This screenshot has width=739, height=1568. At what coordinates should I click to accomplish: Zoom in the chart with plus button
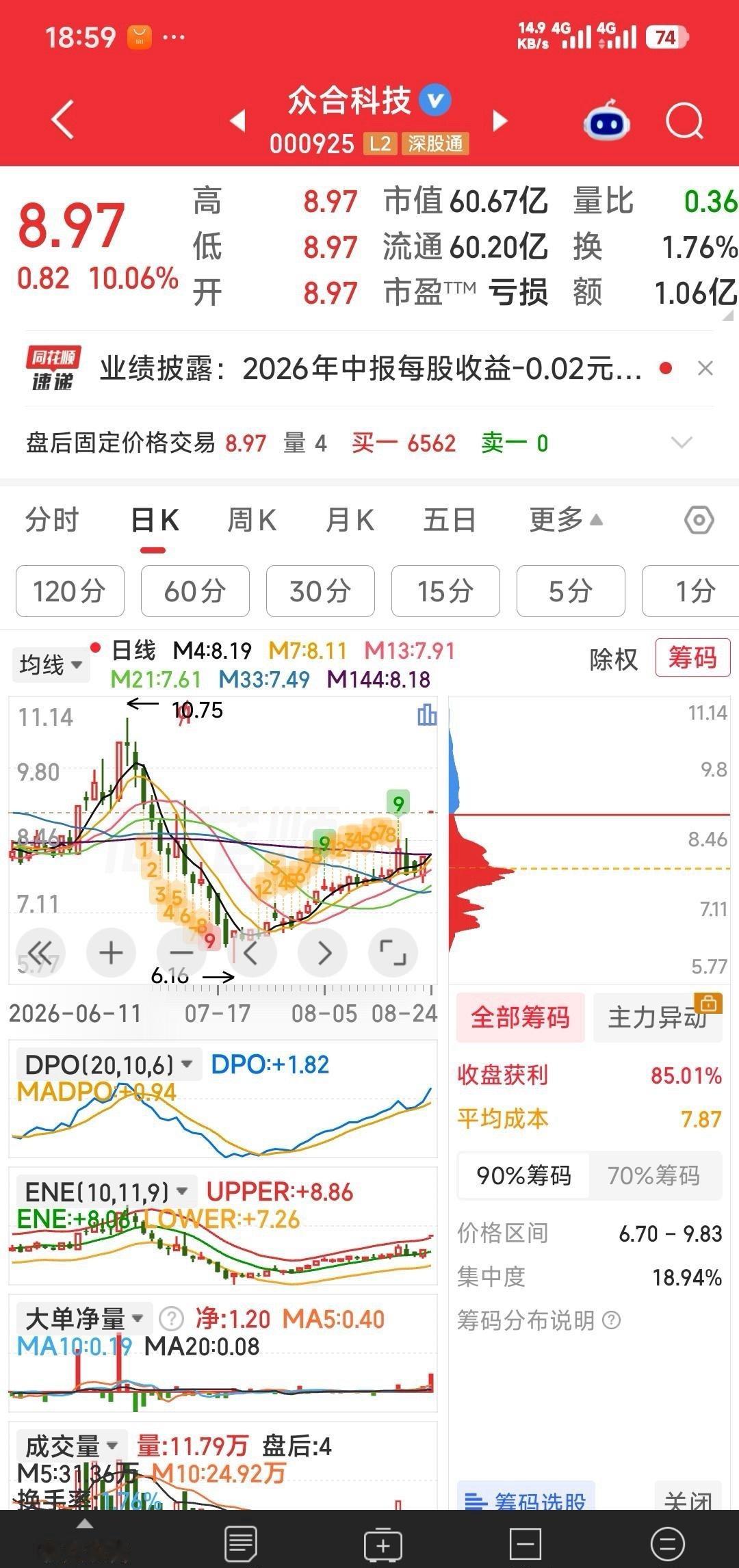(x=111, y=952)
